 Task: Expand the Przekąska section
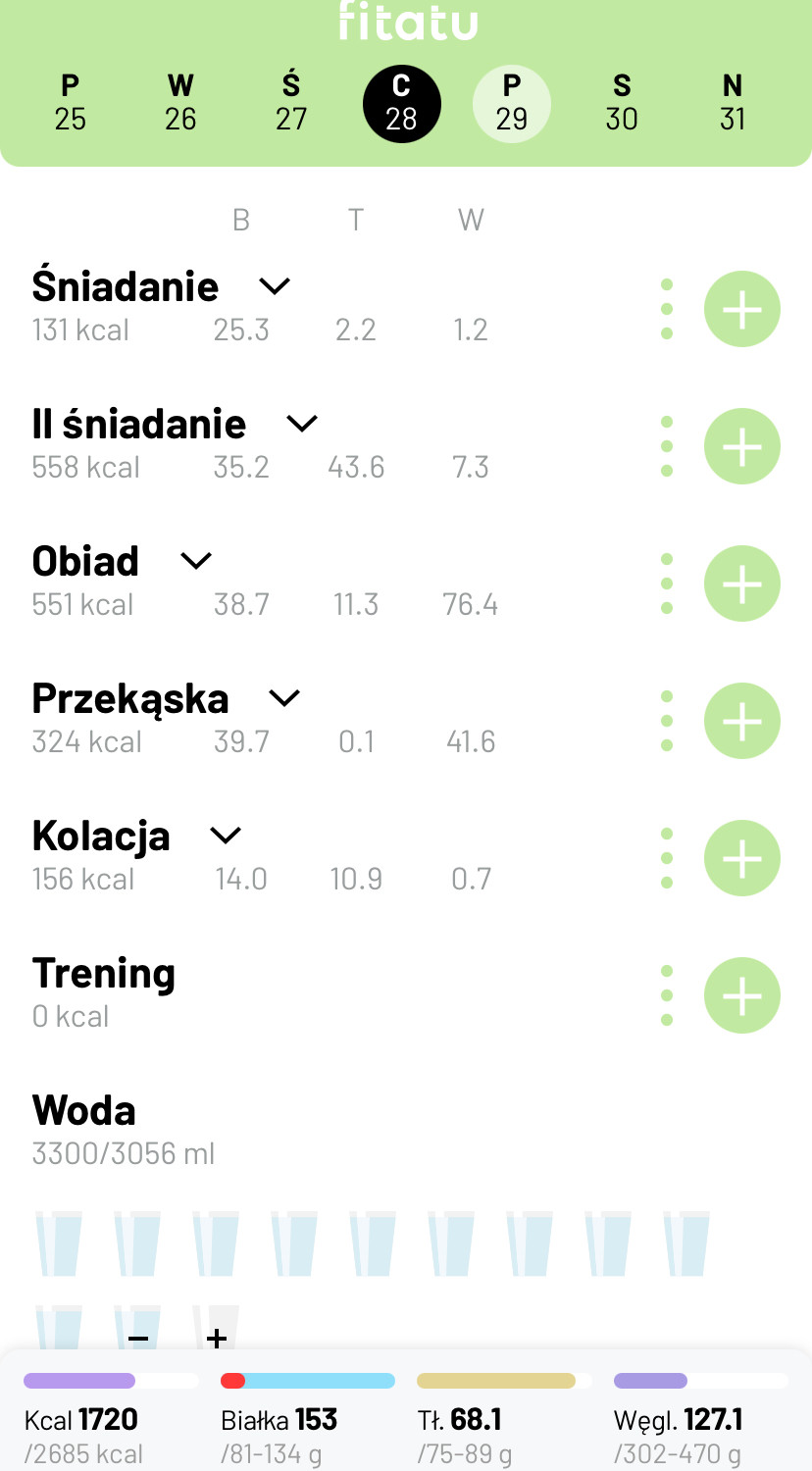(284, 698)
